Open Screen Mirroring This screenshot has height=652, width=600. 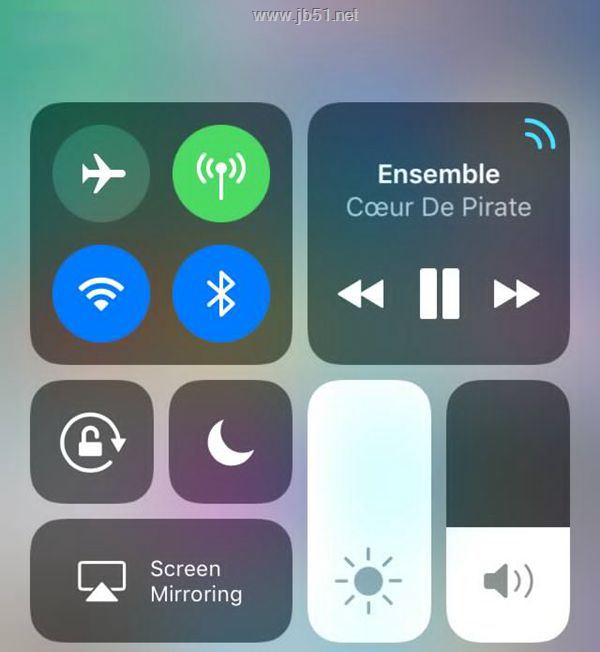tap(161, 581)
